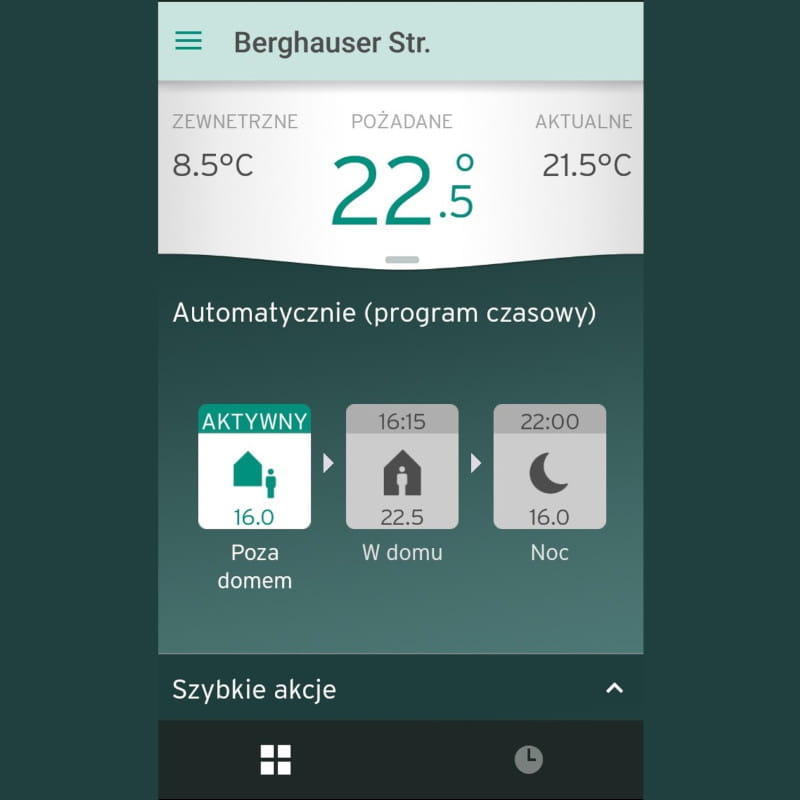Open the Noc 22:00 card
This screenshot has height=800, width=800.
549,467
